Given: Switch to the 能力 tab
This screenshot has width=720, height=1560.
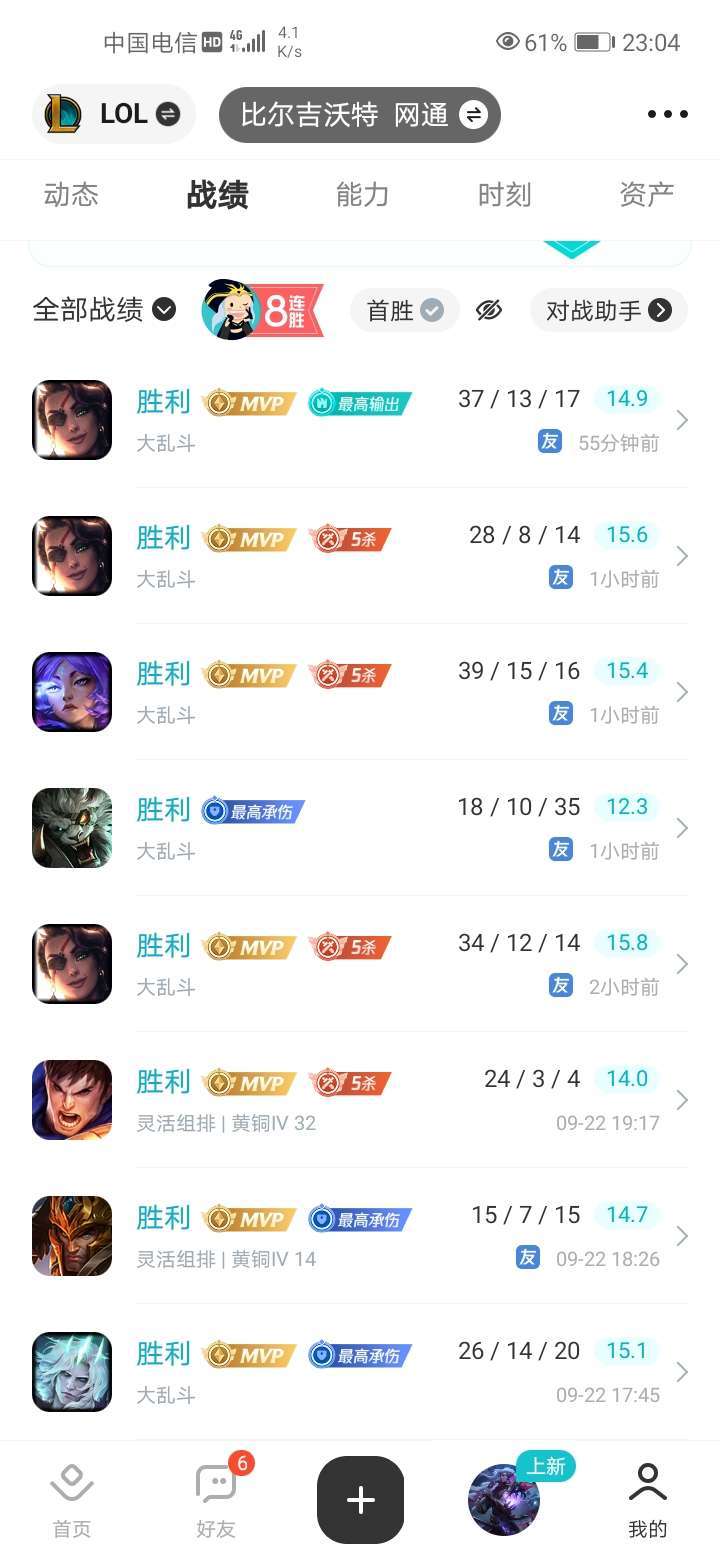Looking at the screenshot, I should (x=362, y=195).
